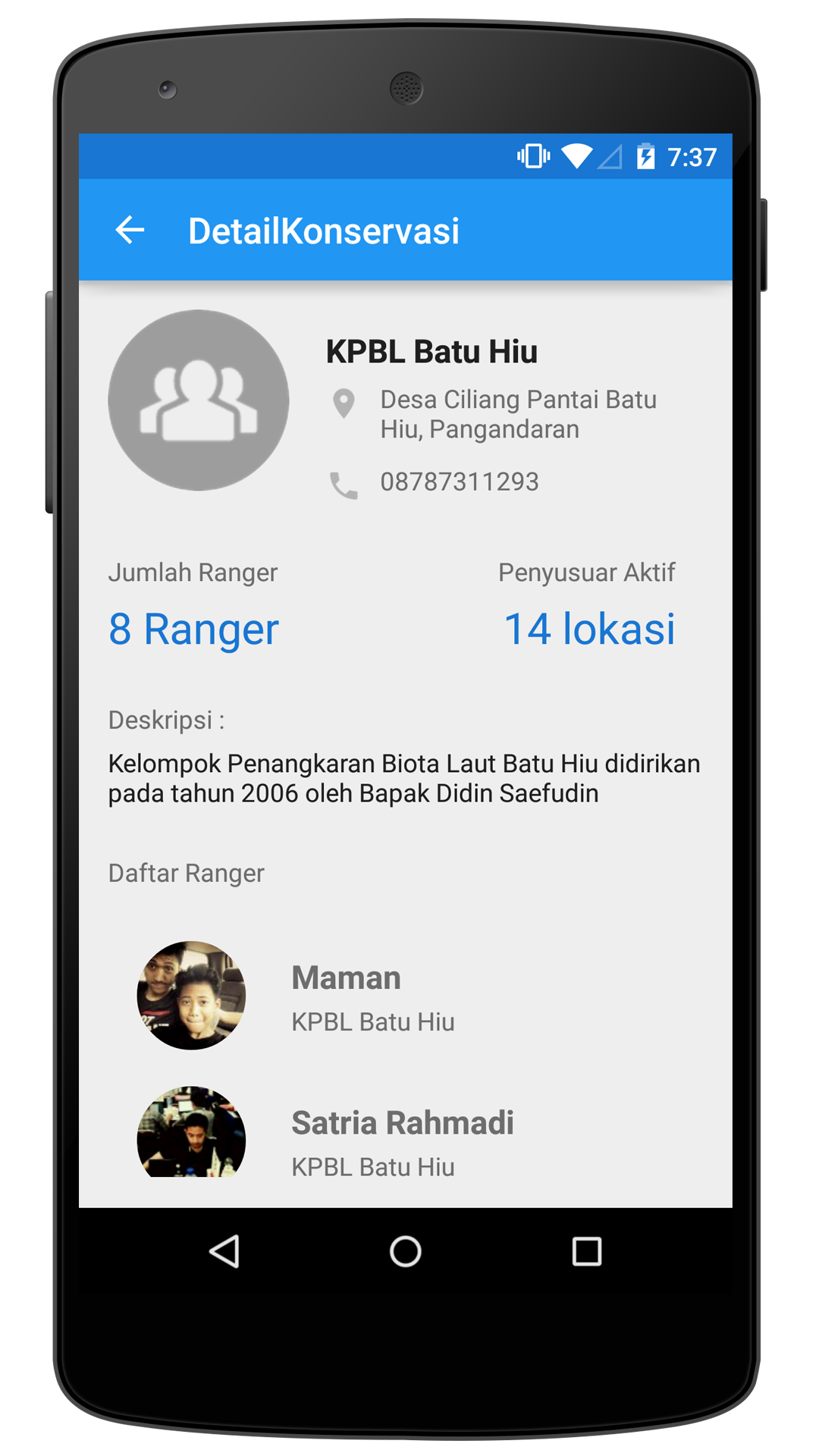
Task: Go back from DetailKonservasi screen
Action: 130,230
